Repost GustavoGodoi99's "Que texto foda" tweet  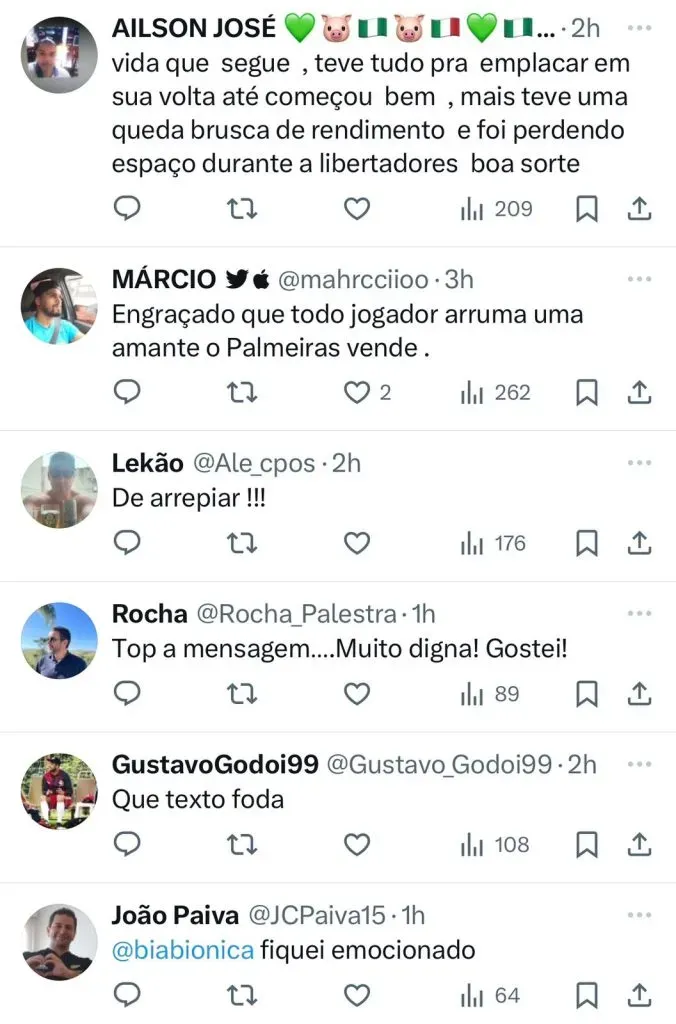(x=242, y=844)
